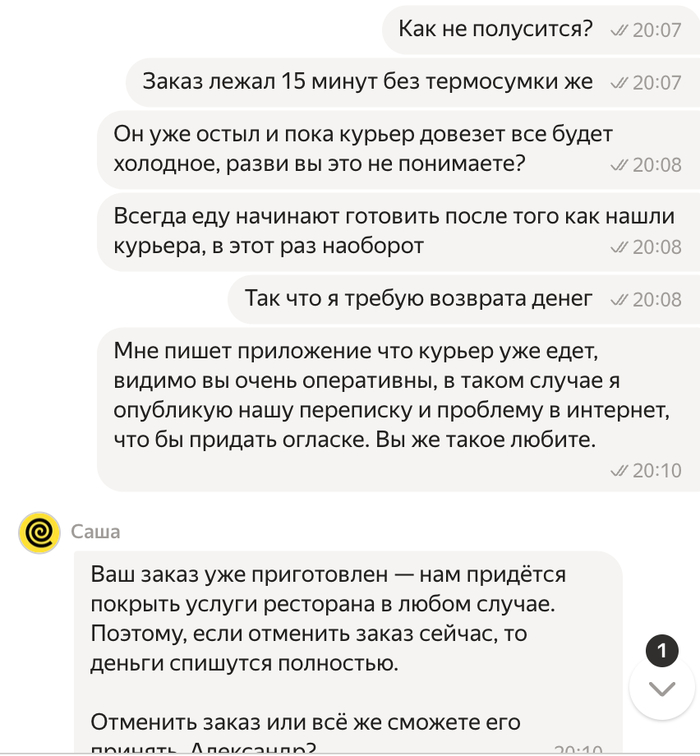Open Саша's support agent avatar

click(x=40, y=532)
